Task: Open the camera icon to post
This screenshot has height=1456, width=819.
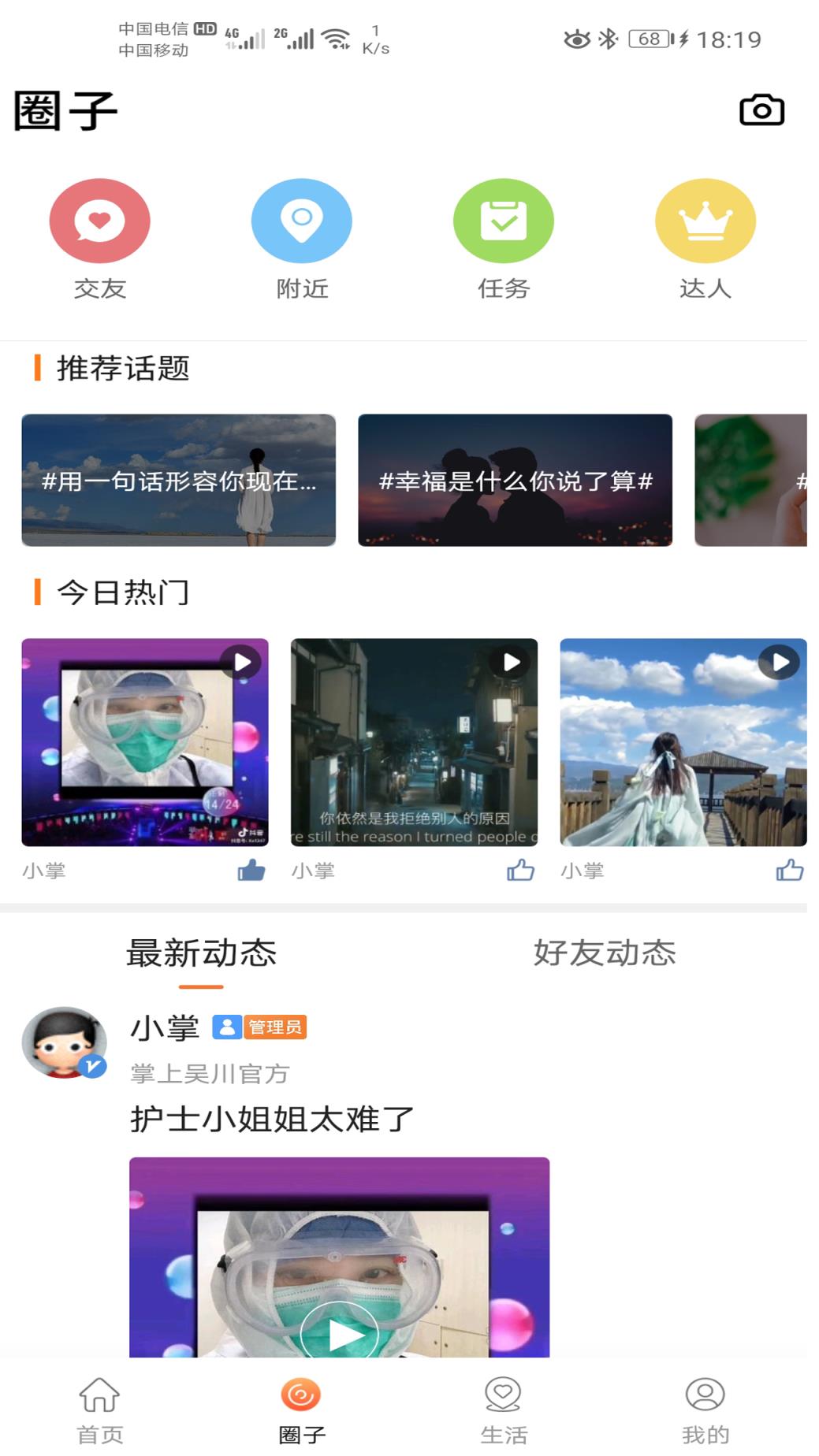Action: pyautogui.click(x=762, y=110)
